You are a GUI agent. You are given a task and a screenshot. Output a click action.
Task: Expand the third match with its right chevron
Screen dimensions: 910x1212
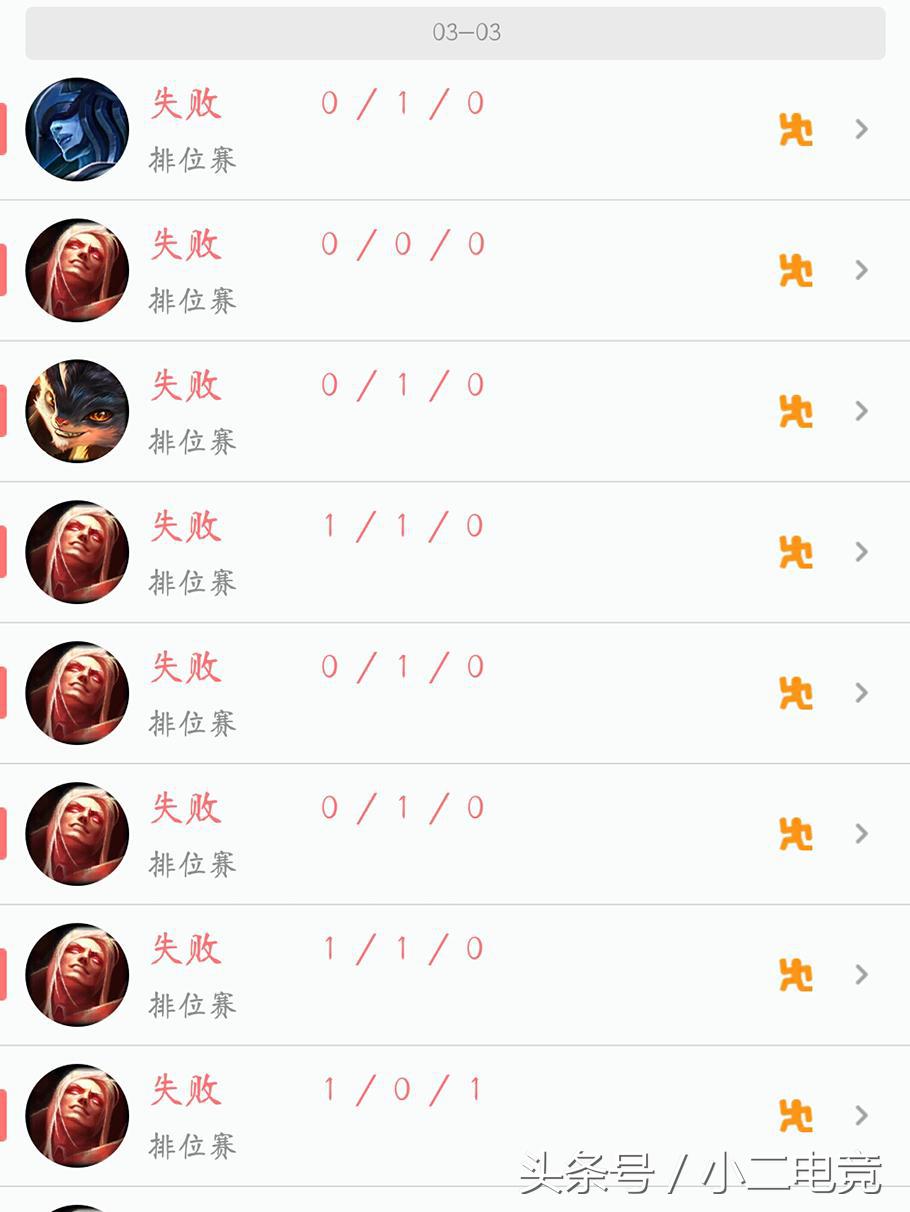click(x=862, y=411)
